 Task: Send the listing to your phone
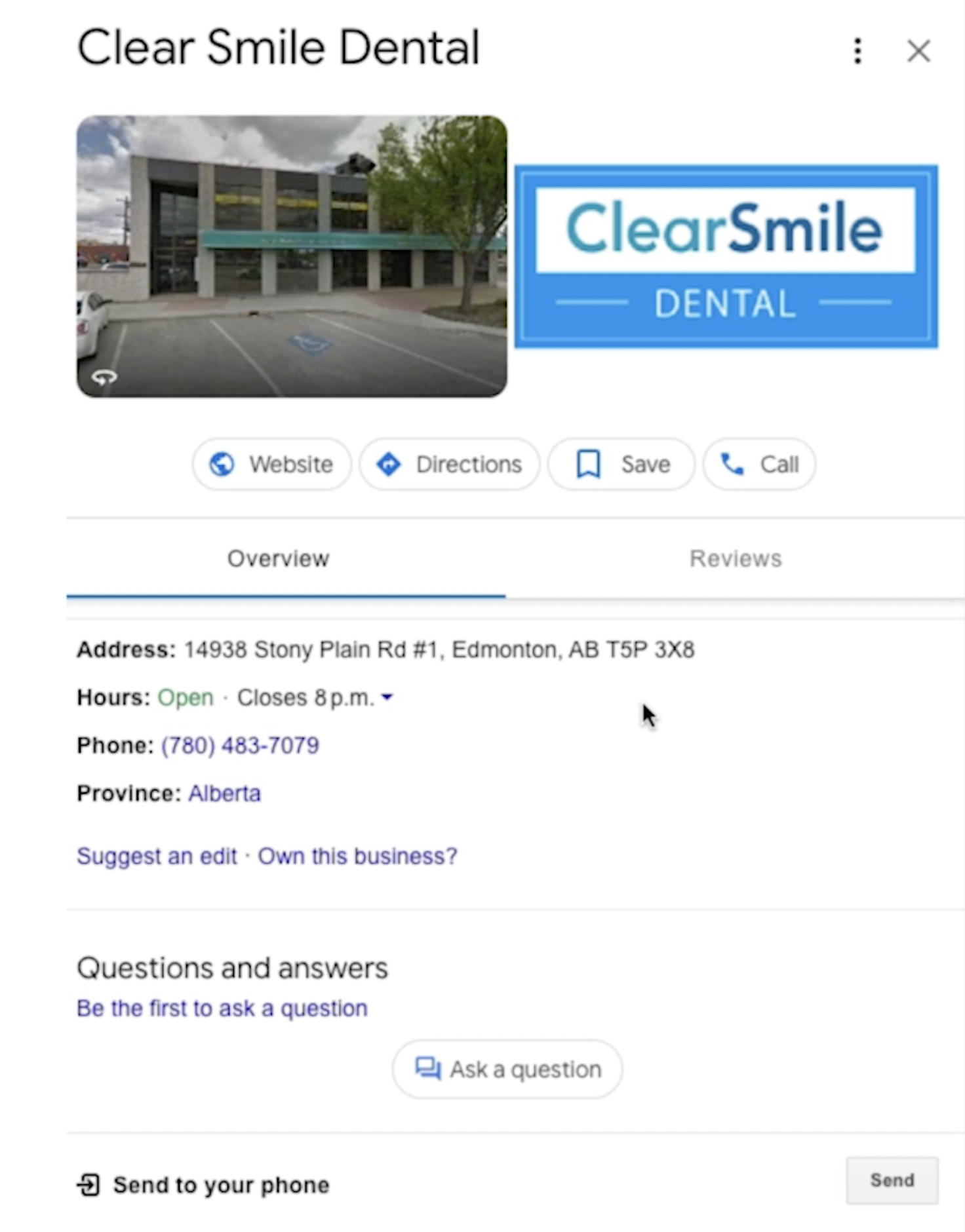point(892,1180)
